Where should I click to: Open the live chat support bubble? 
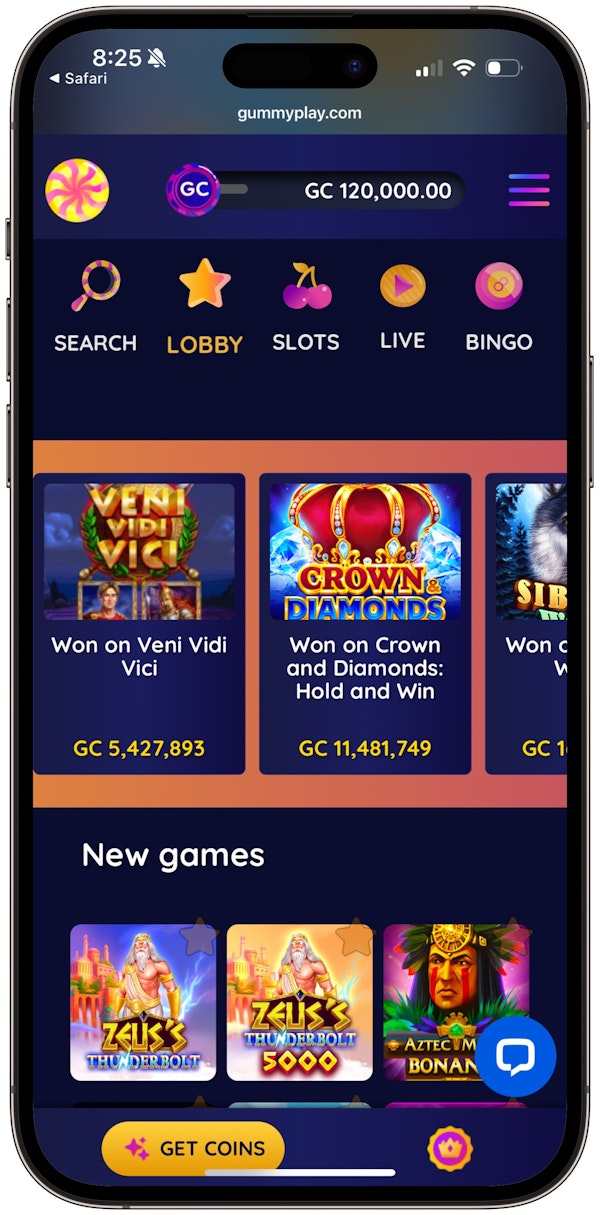tap(516, 1056)
